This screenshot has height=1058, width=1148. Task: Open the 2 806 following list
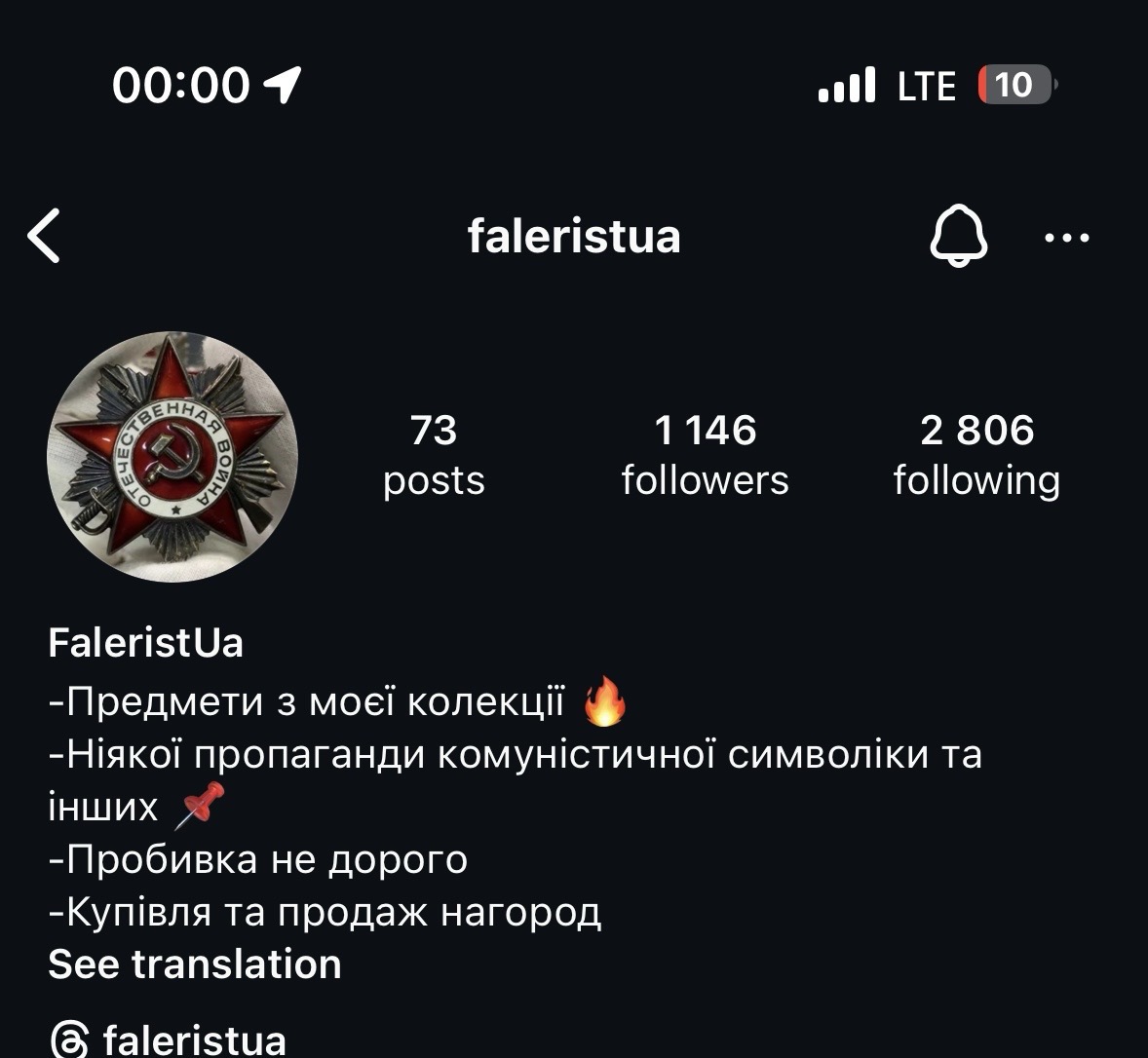(x=976, y=455)
